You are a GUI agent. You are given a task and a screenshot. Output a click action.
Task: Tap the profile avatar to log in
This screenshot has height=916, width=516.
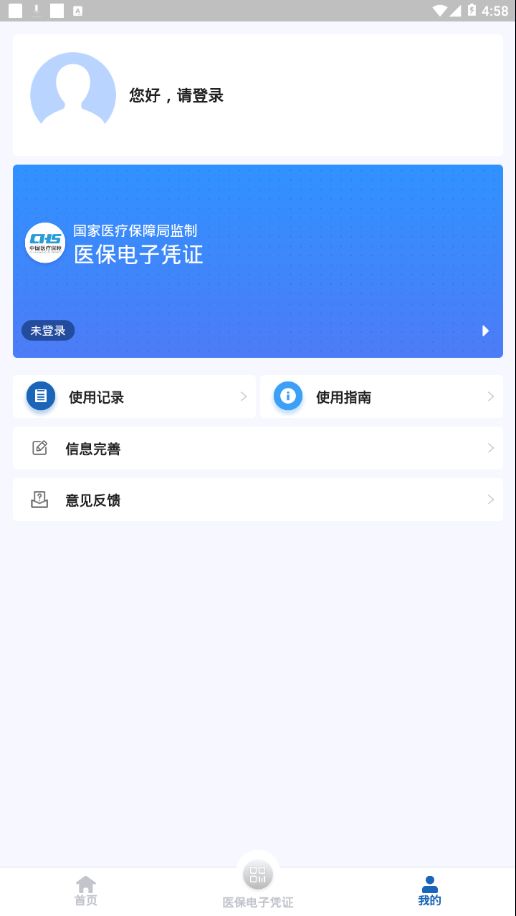(73, 89)
